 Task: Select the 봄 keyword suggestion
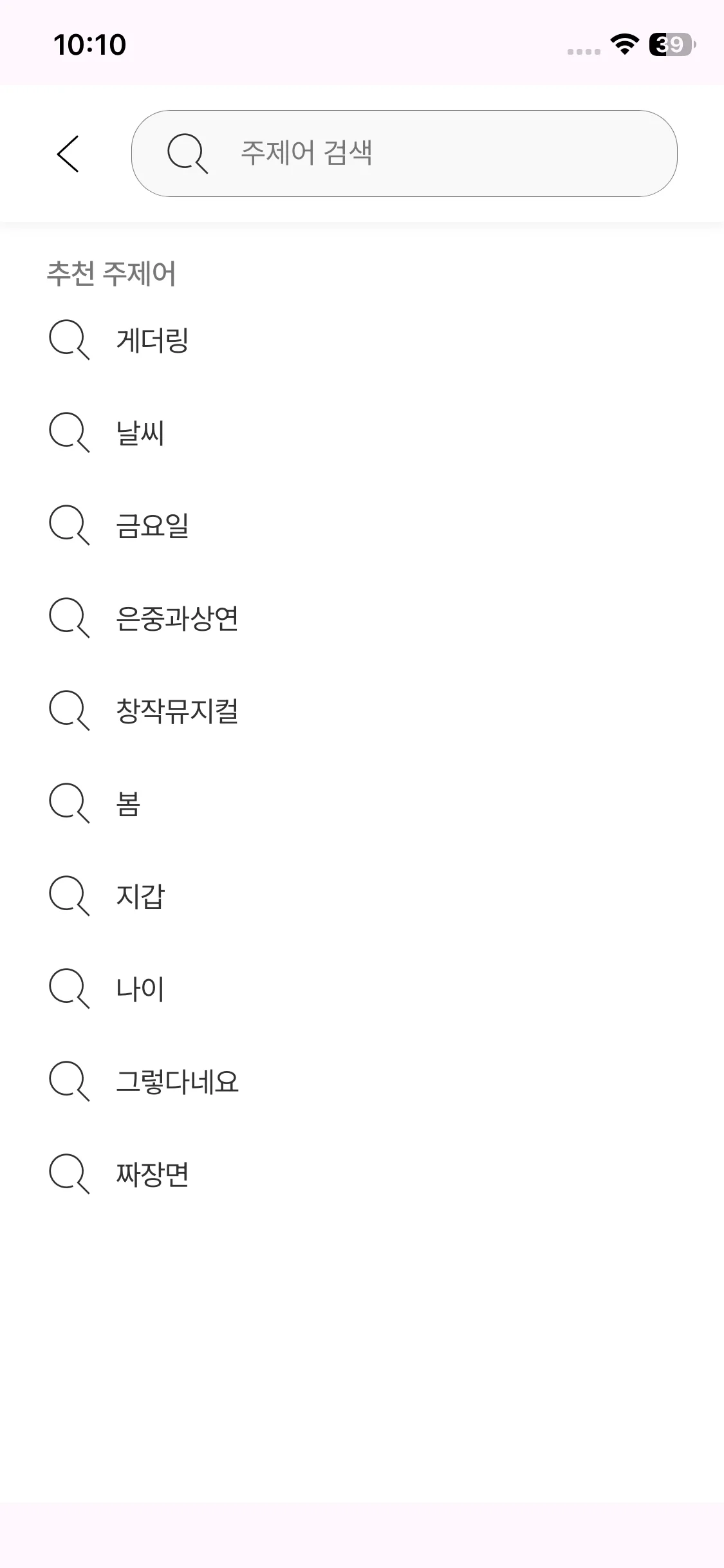click(x=128, y=803)
